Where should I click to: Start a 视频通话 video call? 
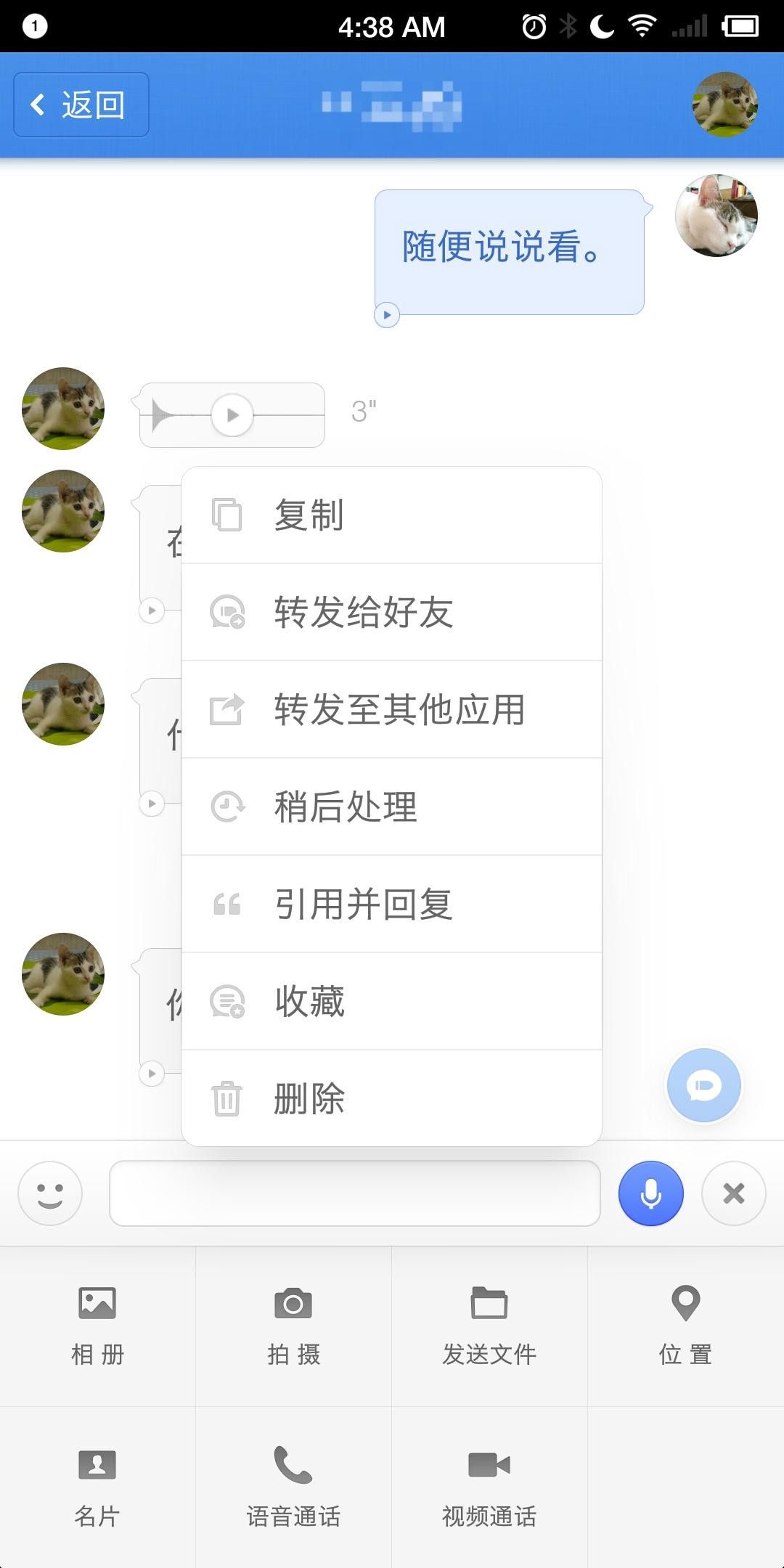pos(489,1487)
